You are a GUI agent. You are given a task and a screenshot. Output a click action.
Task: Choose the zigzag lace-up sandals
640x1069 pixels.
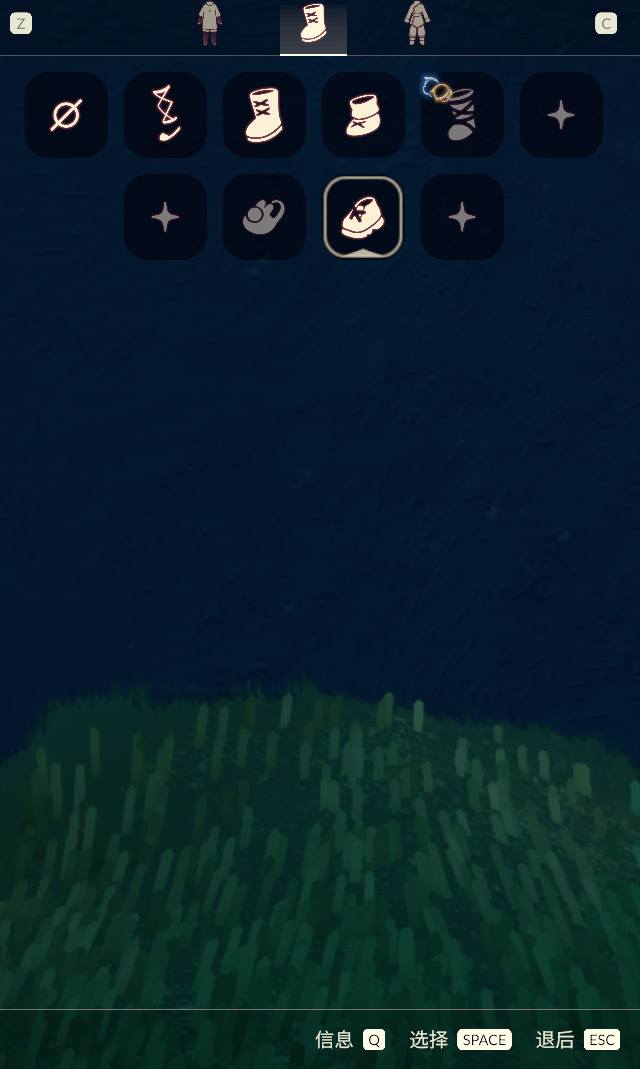pos(165,115)
